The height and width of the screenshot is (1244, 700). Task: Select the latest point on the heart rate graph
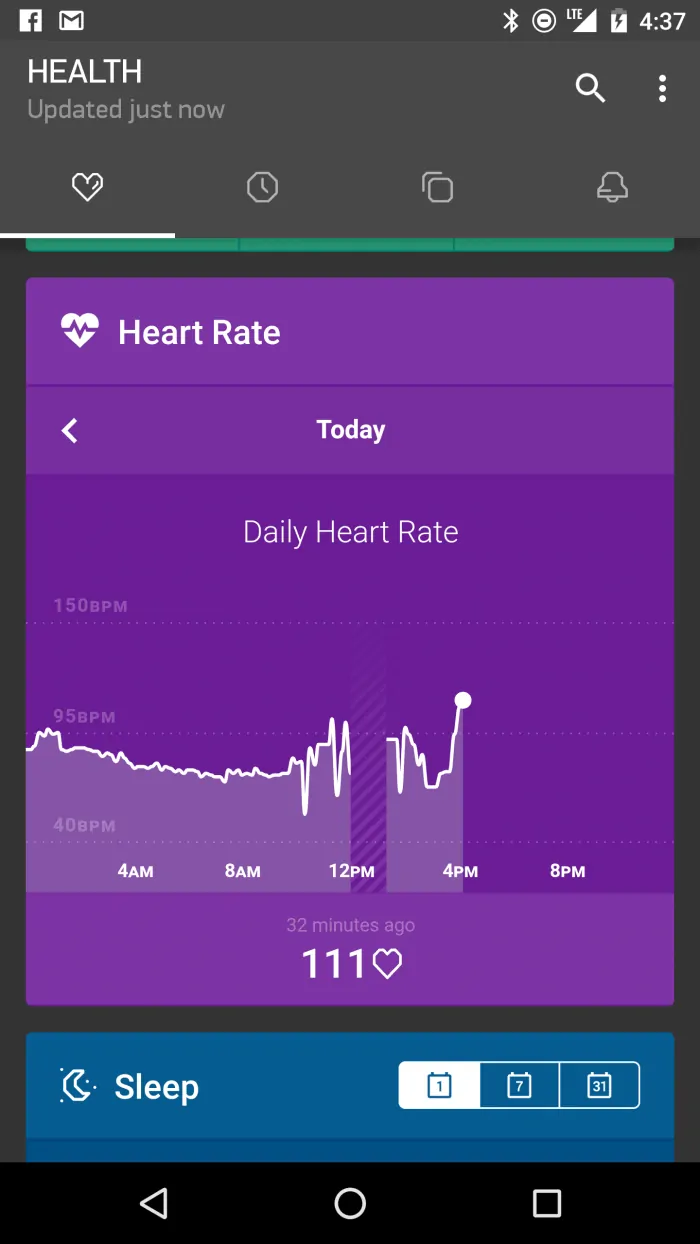463,700
